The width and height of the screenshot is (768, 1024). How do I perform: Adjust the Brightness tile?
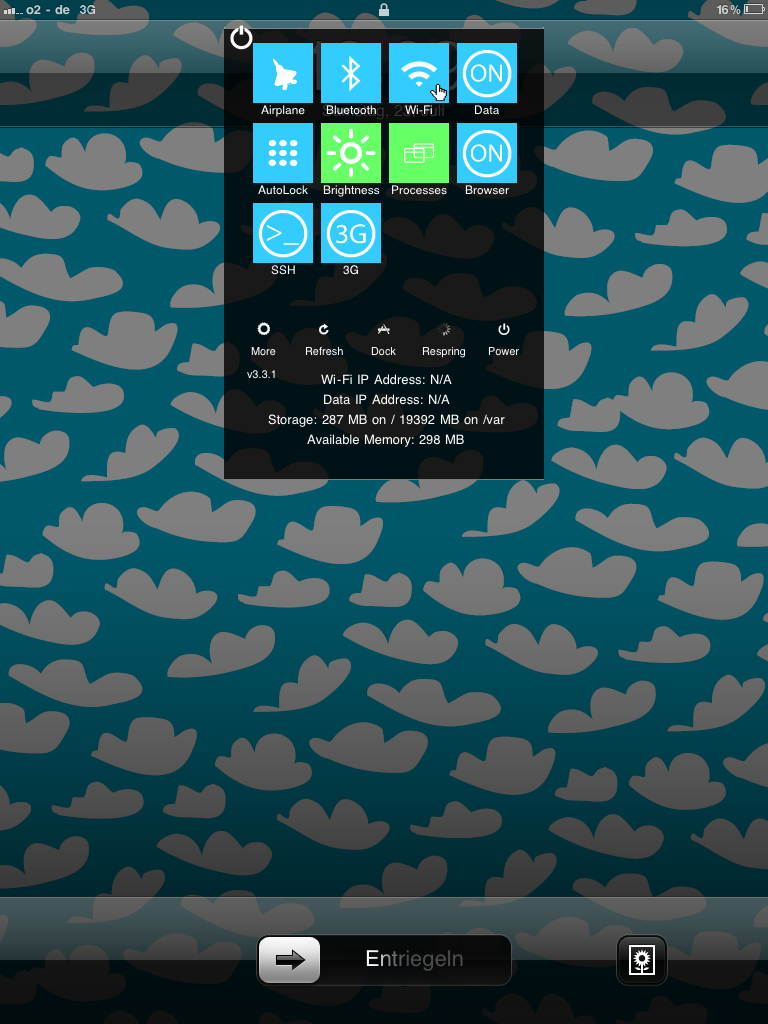(x=351, y=153)
